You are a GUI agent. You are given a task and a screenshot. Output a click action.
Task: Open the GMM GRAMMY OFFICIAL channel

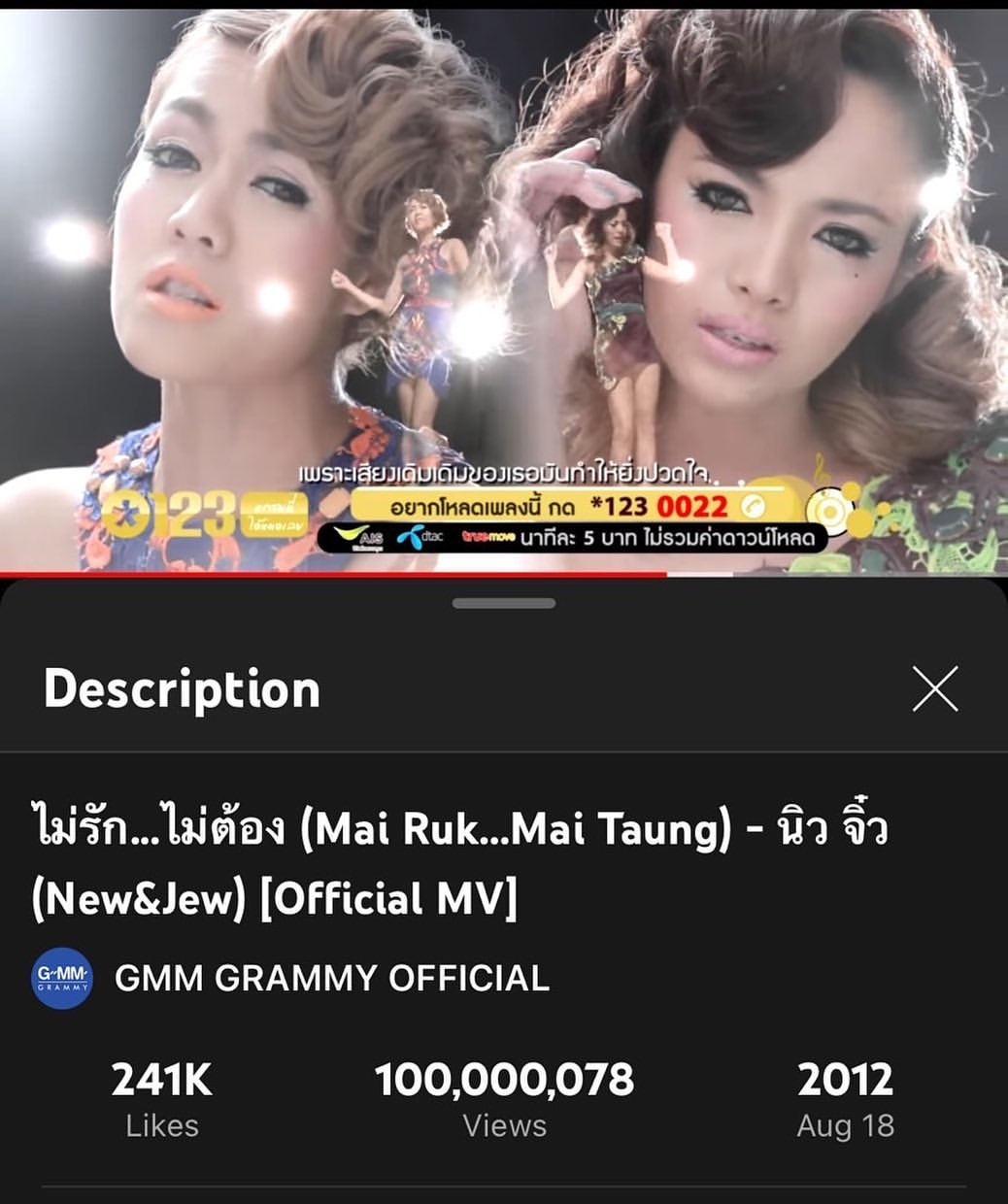(x=331, y=978)
